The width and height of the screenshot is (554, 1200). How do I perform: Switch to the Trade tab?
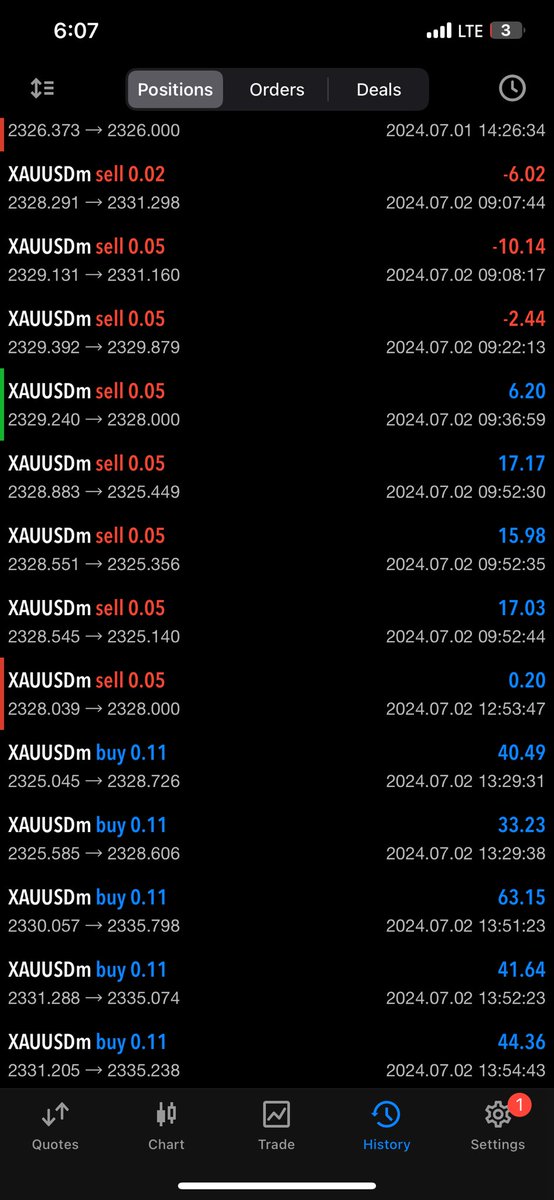[276, 1126]
